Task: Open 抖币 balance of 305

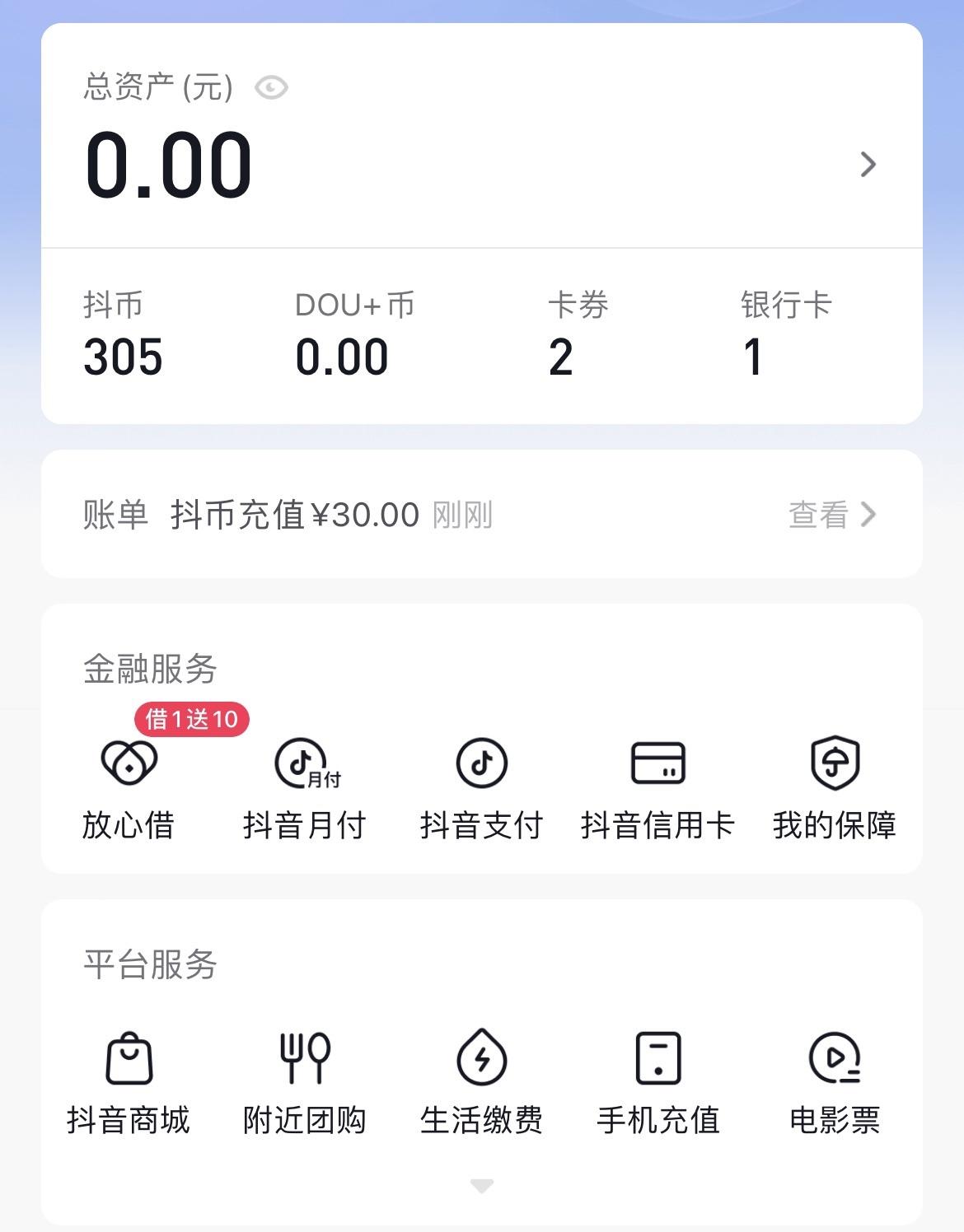Action: pos(124,338)
